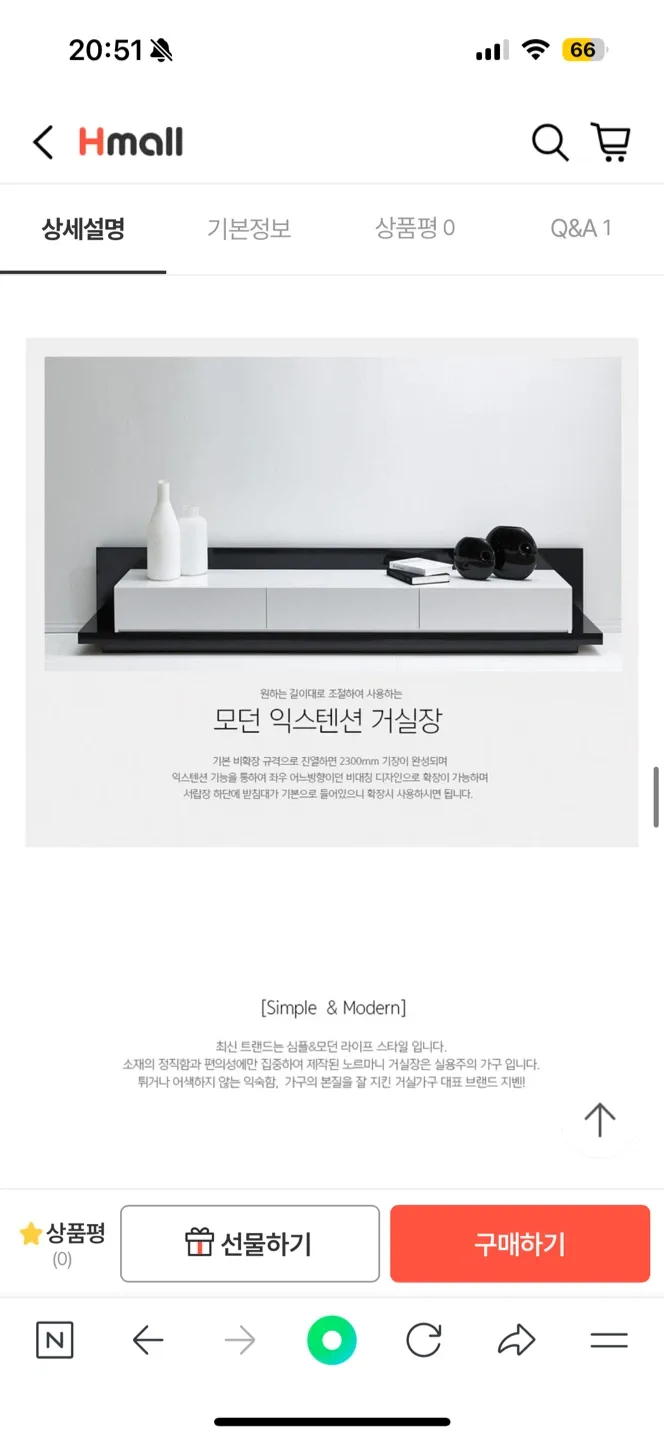
Task: Switch to the 상품평 0 tab
Action: point(415,229)
